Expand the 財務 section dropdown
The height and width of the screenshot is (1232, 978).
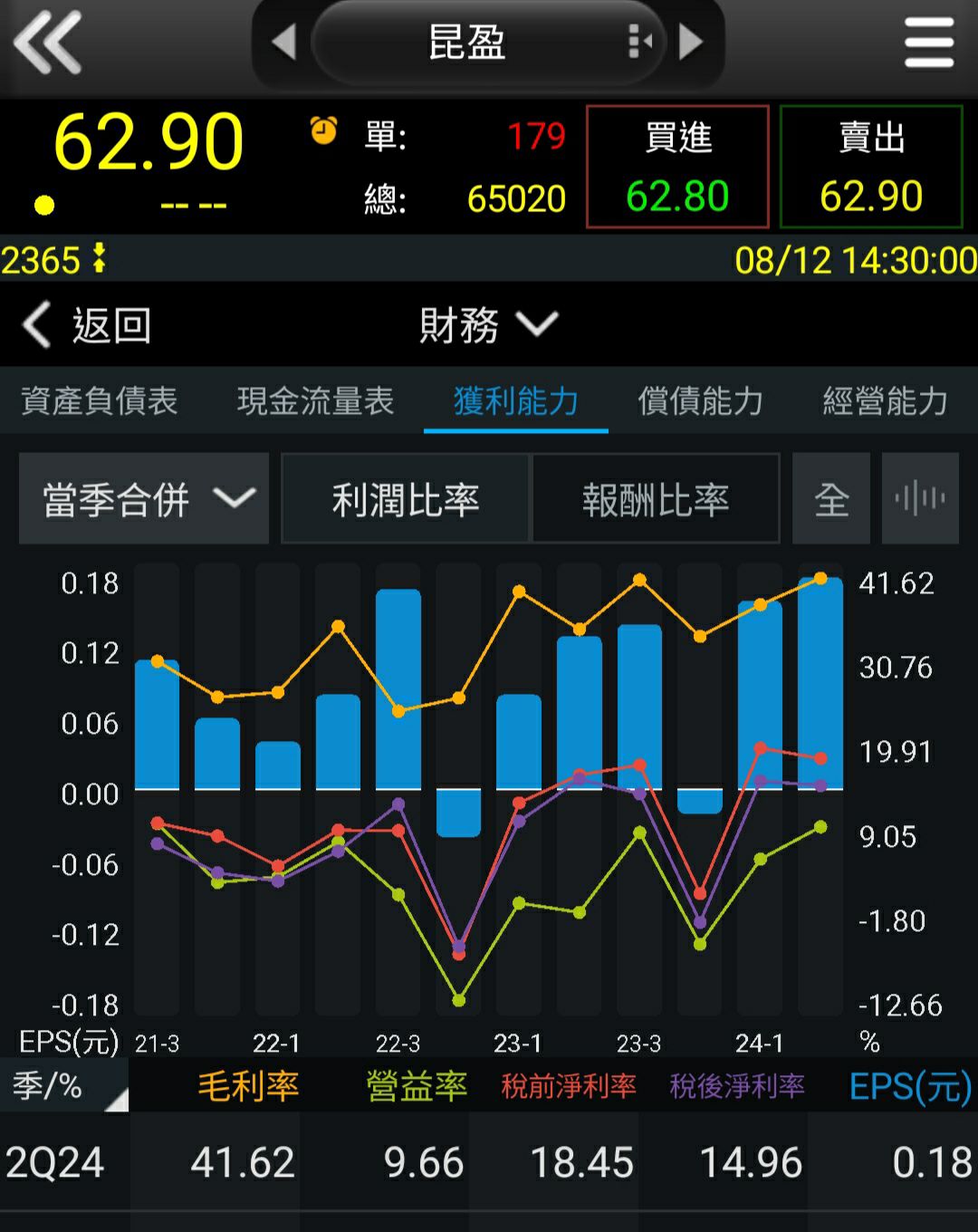[489, 325]
